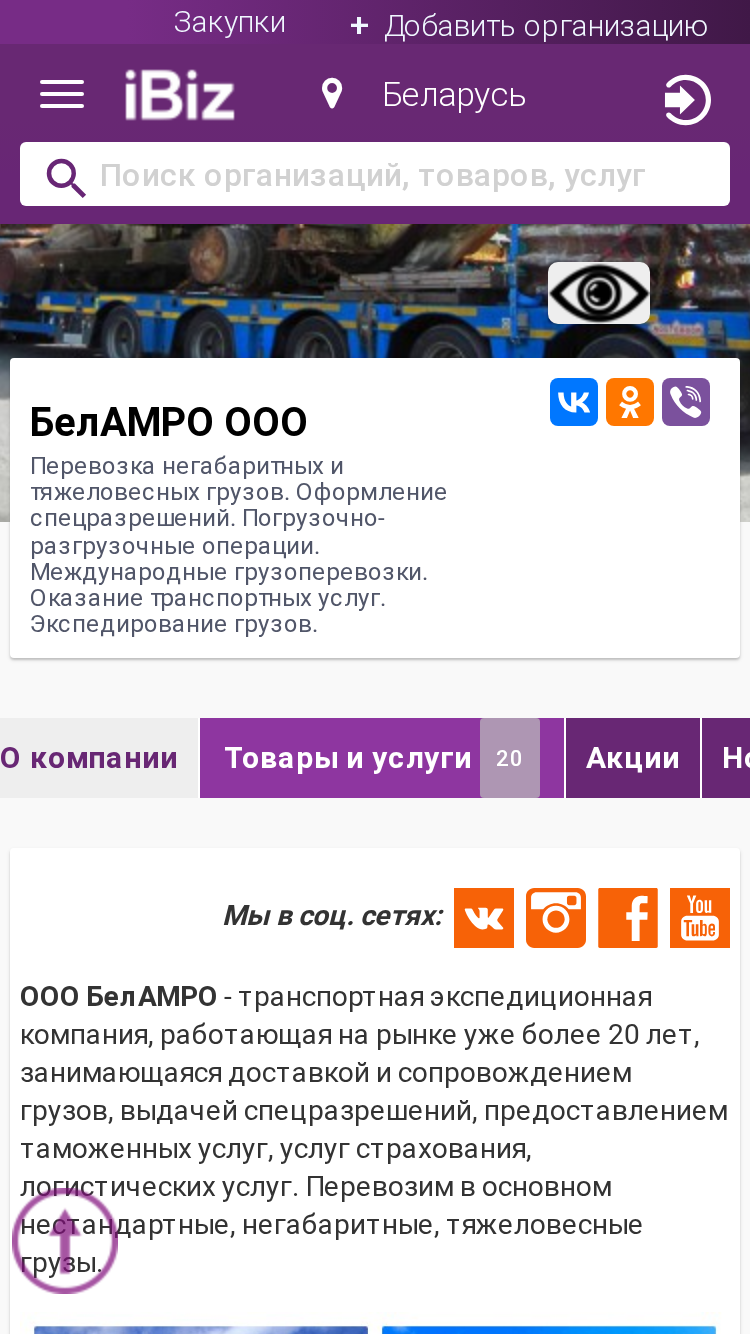Tap the iBiz logo to go home
This screenshot has width=750, height=1334.
tap(180, 96)
